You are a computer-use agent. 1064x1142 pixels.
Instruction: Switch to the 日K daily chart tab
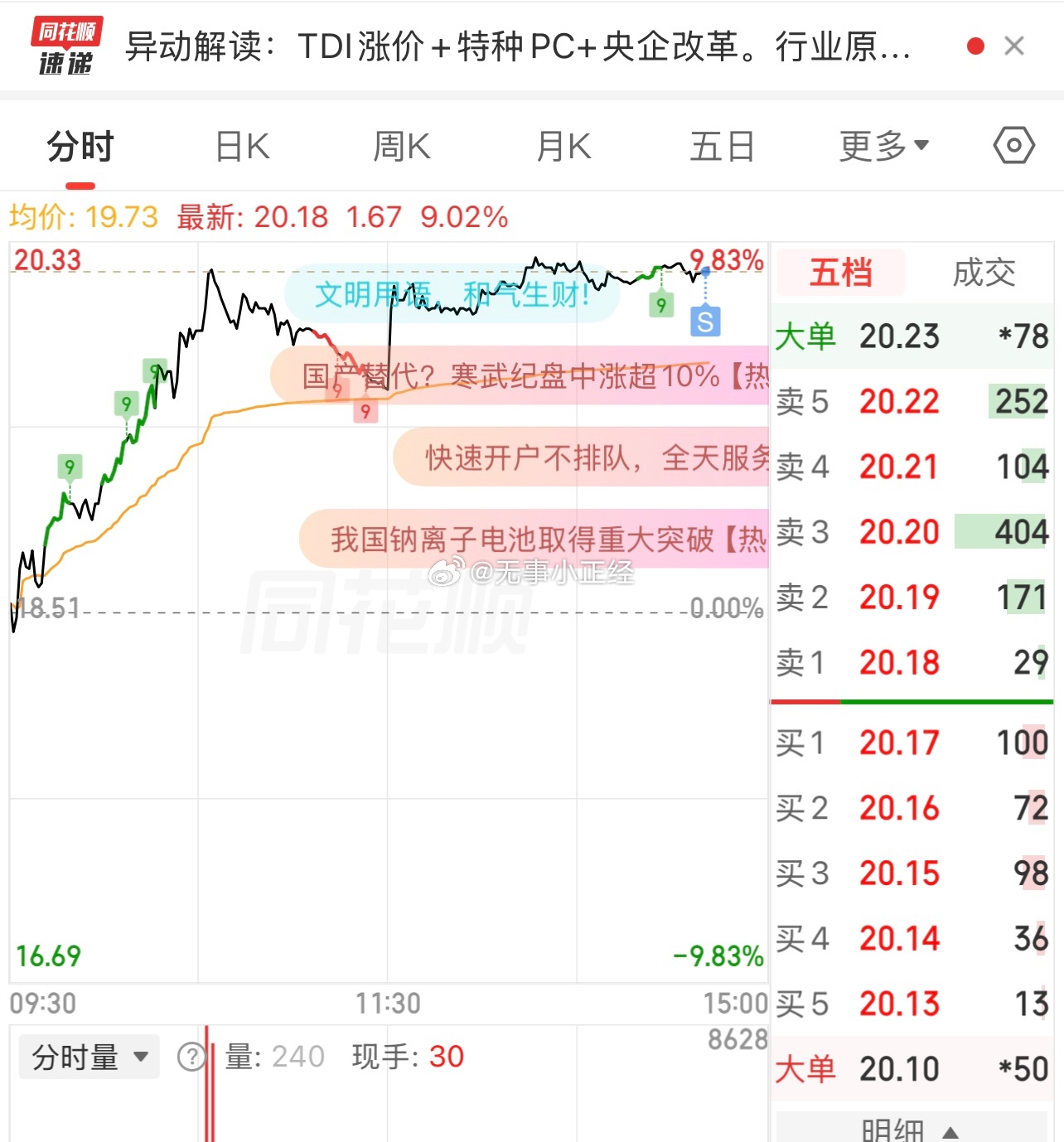tap(241, 146)
